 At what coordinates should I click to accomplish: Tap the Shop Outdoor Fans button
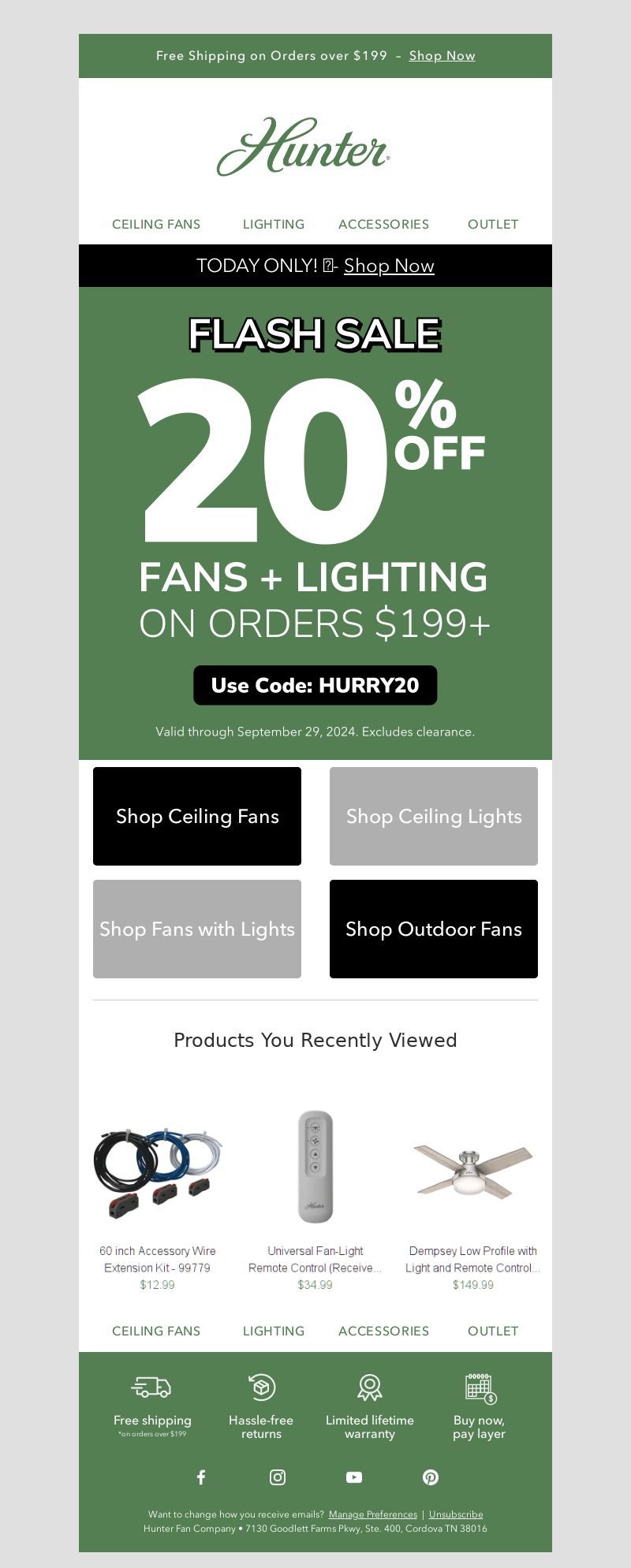click(x=434, y=929)
